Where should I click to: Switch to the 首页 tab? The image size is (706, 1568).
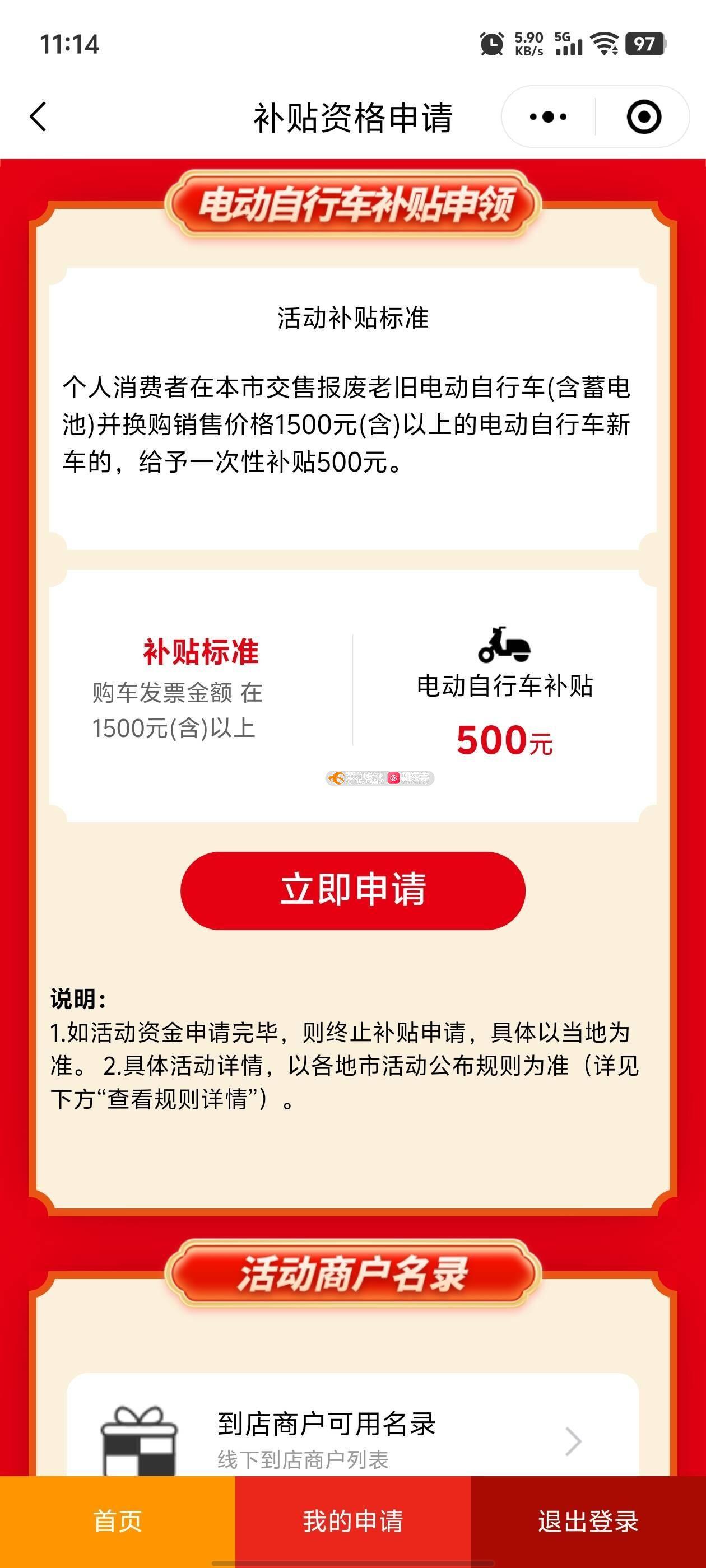pos(118,1521)
